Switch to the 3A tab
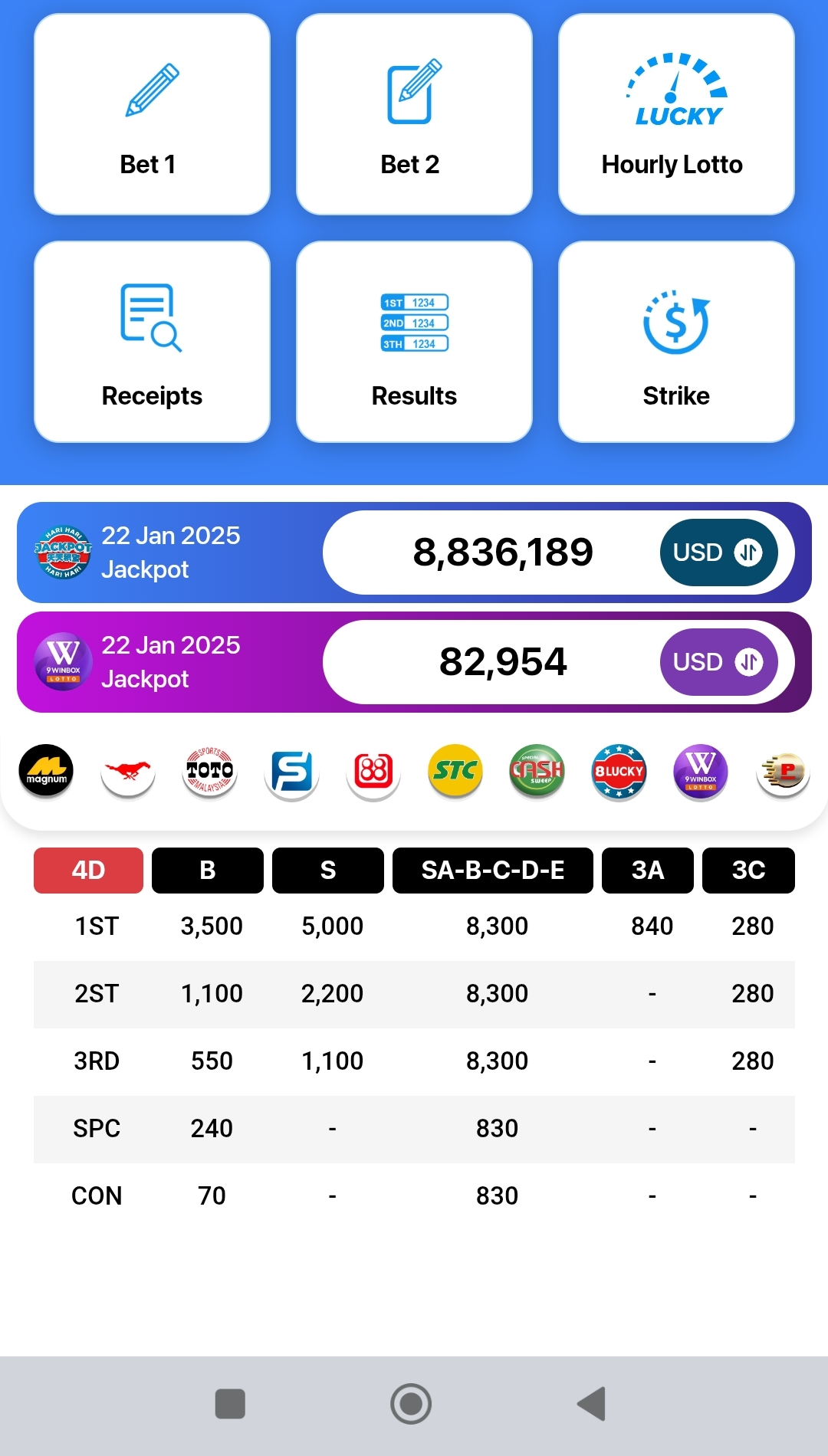The image size is (828, 1456). [647, 871]
